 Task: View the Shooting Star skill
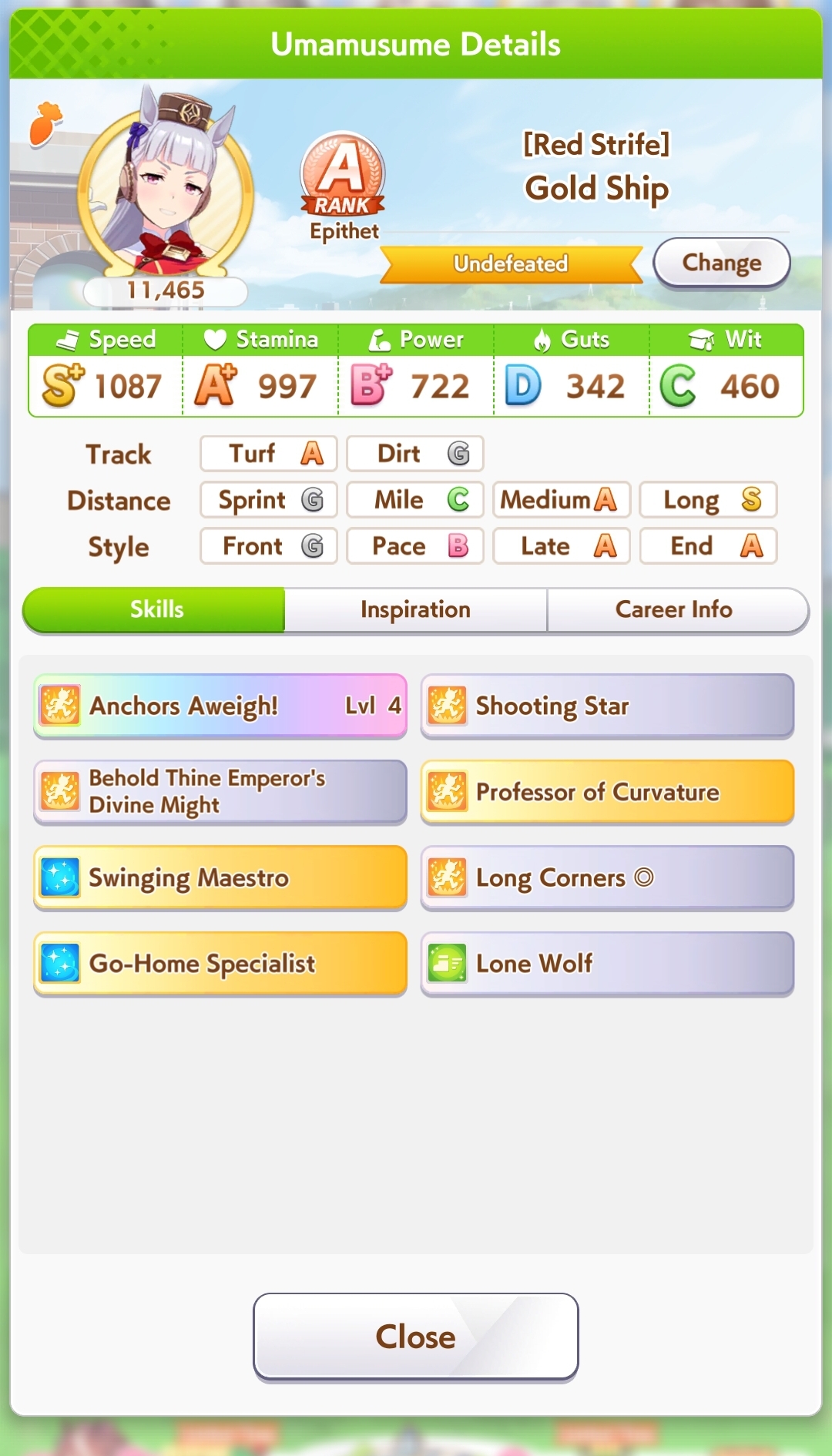pyautogui.click(x=607, y=706)
